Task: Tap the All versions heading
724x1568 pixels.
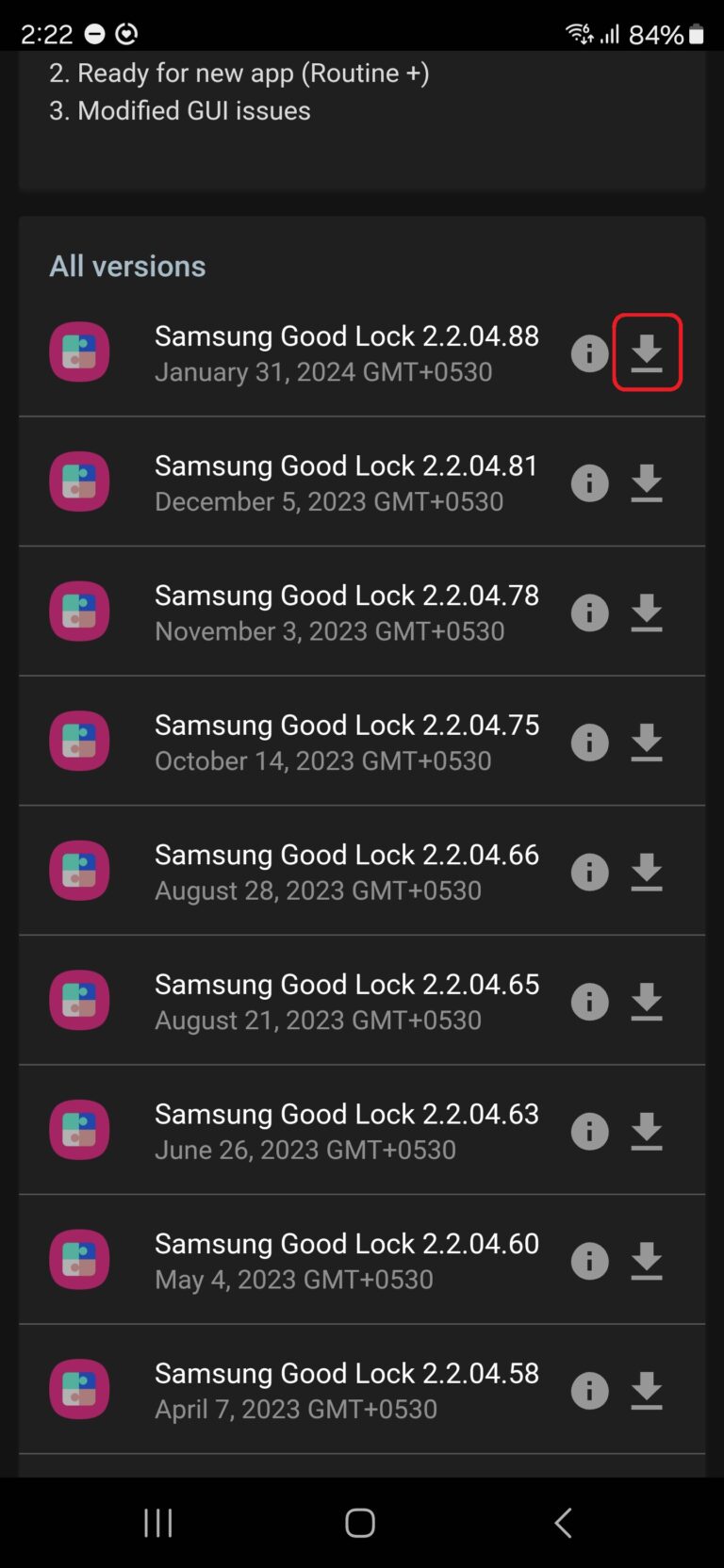Action: [x=127, y=266]
